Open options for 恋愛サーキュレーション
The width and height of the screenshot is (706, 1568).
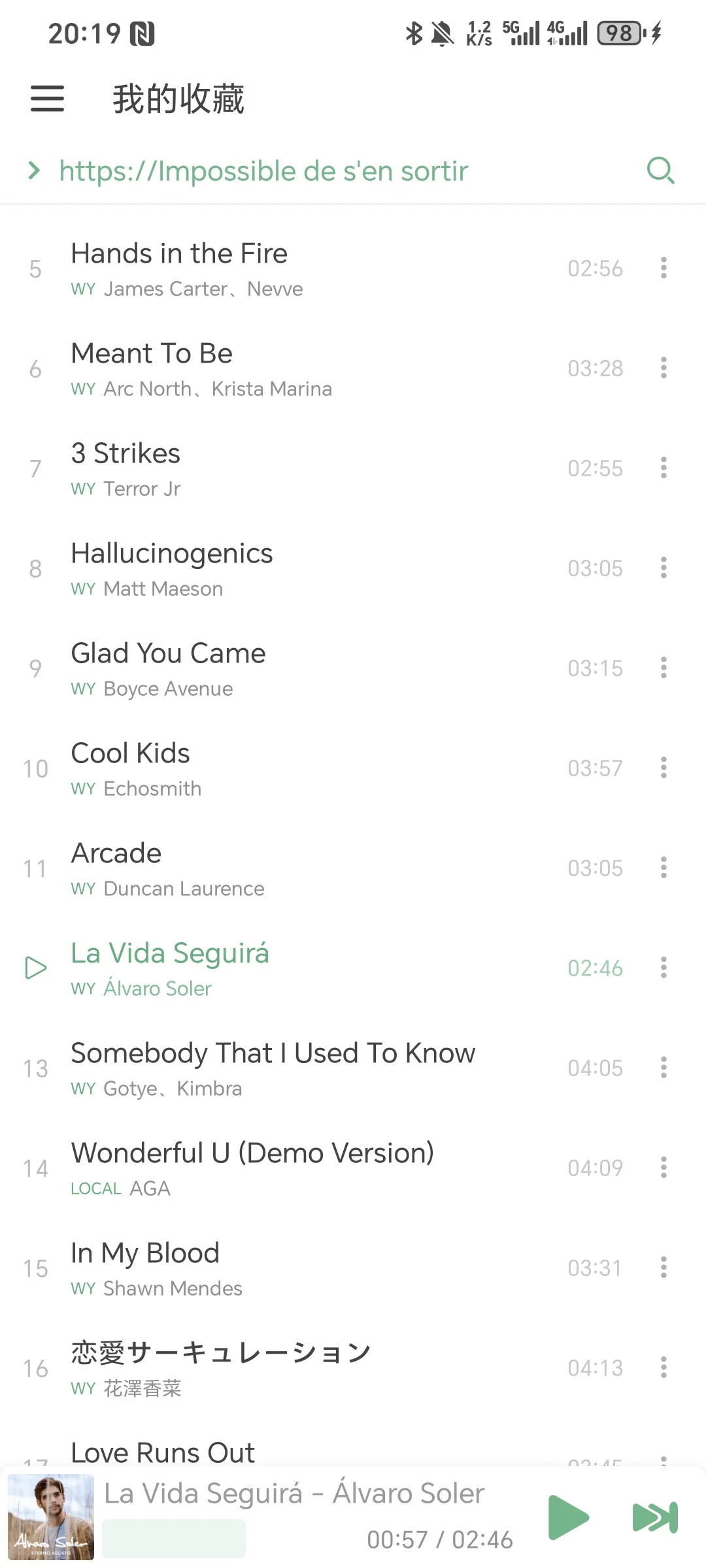(664, 1367)
